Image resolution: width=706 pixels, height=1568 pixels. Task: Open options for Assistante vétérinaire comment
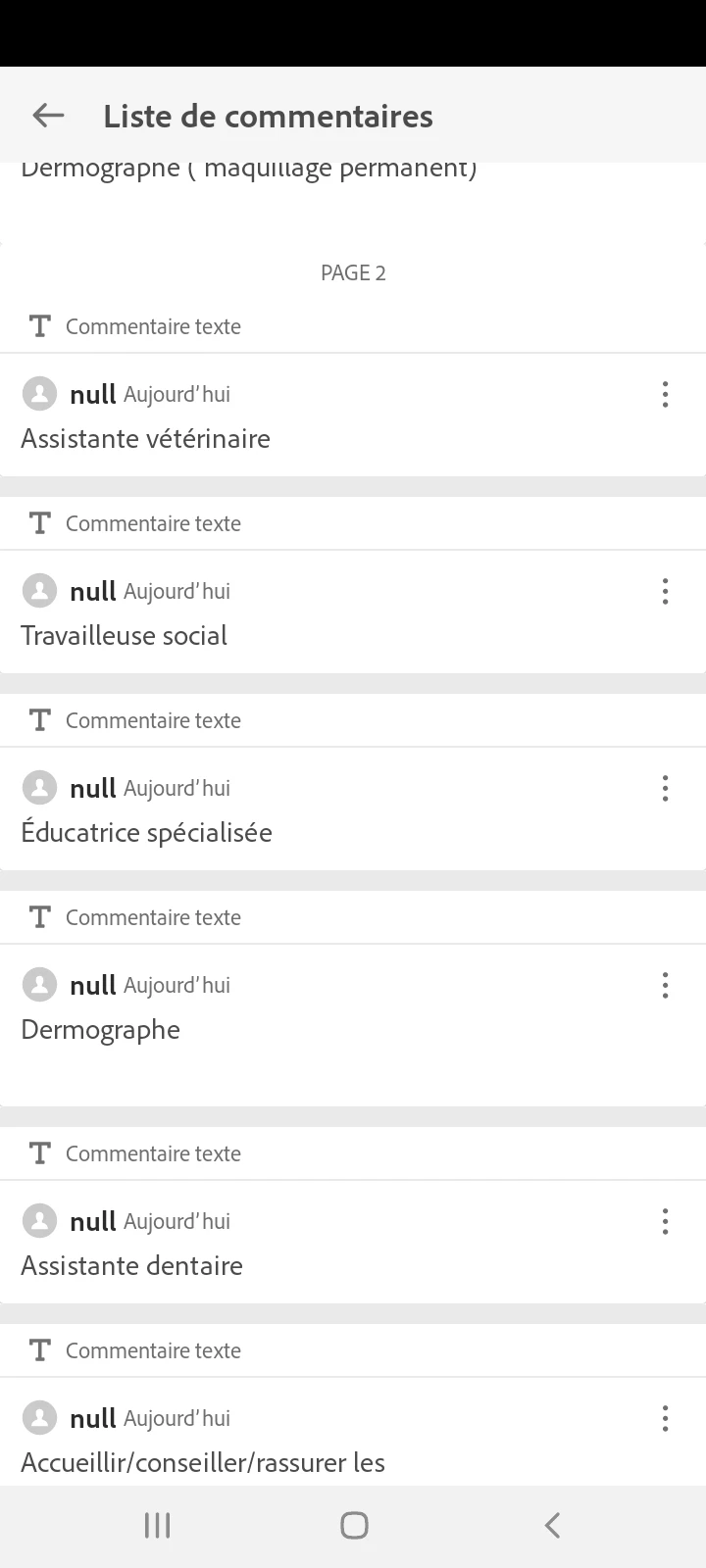pyautogui.click(x=665, y=395)
